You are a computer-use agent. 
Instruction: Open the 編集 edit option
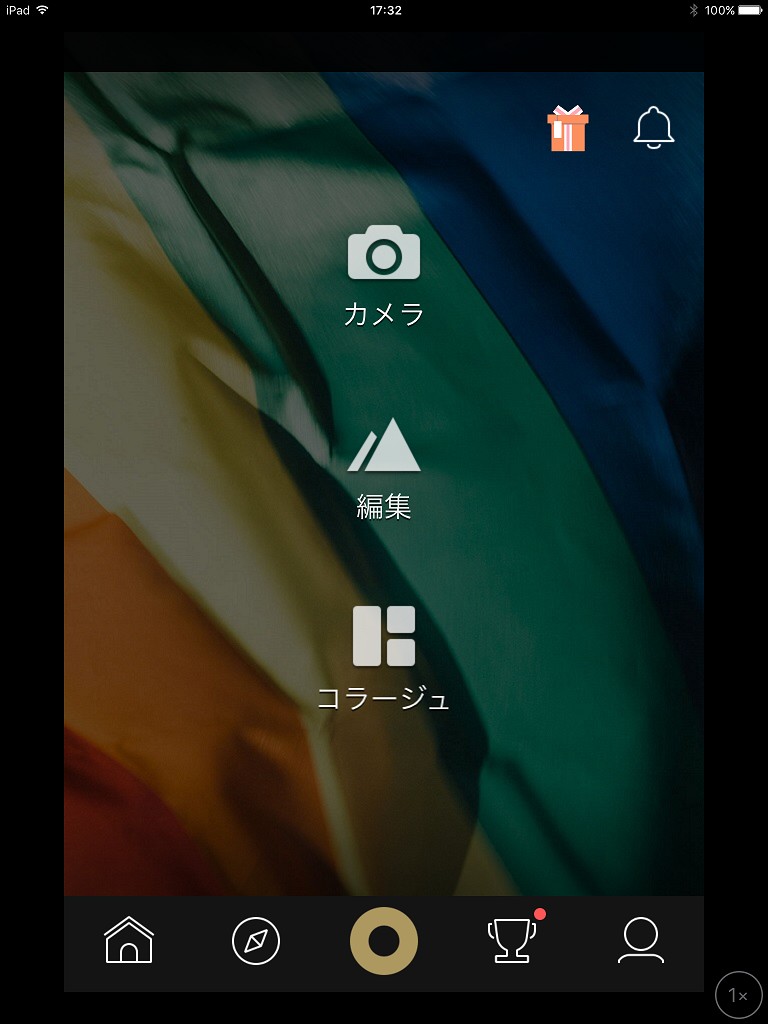384,467
